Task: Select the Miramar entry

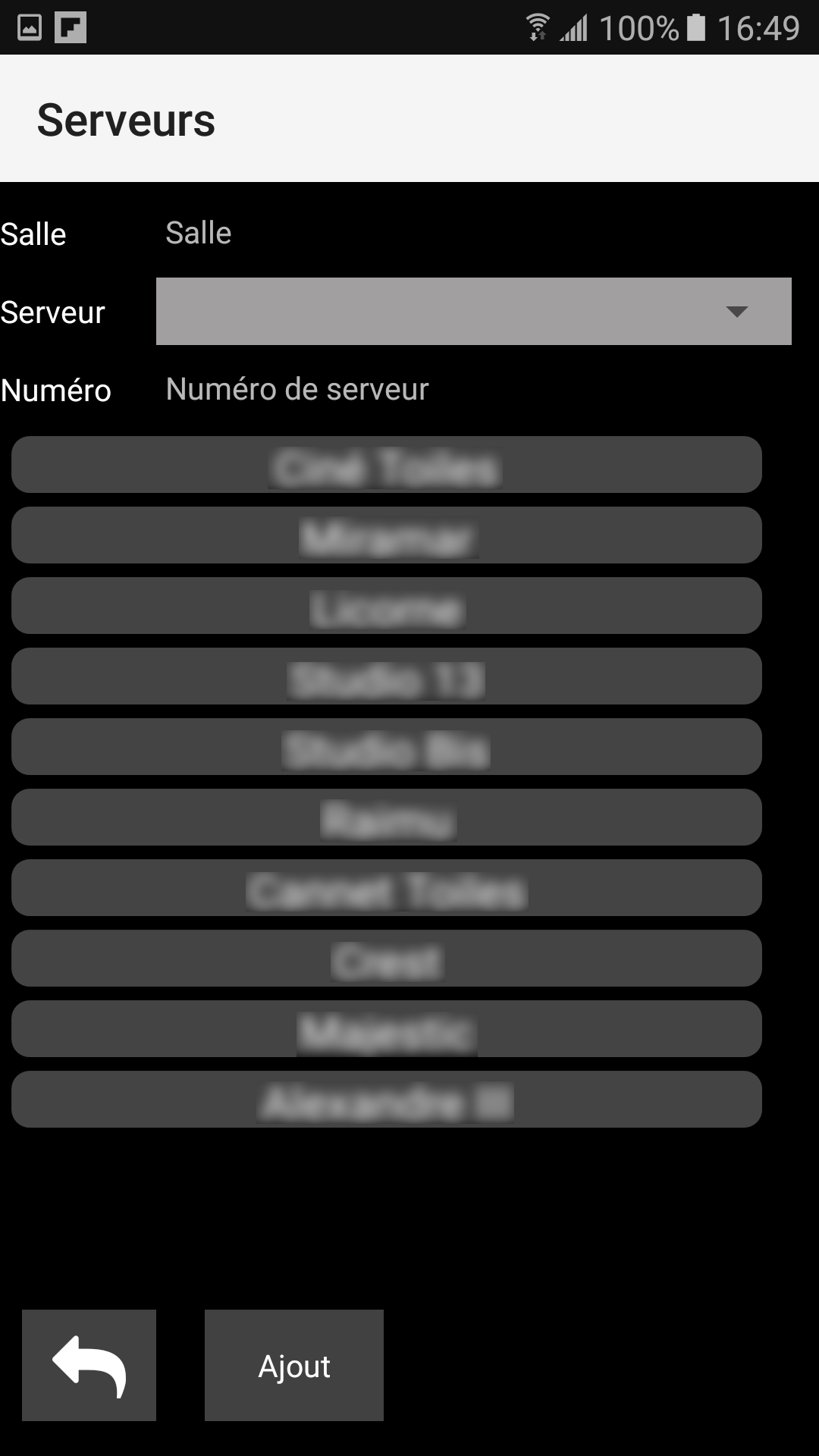Action: click(387, 535)
